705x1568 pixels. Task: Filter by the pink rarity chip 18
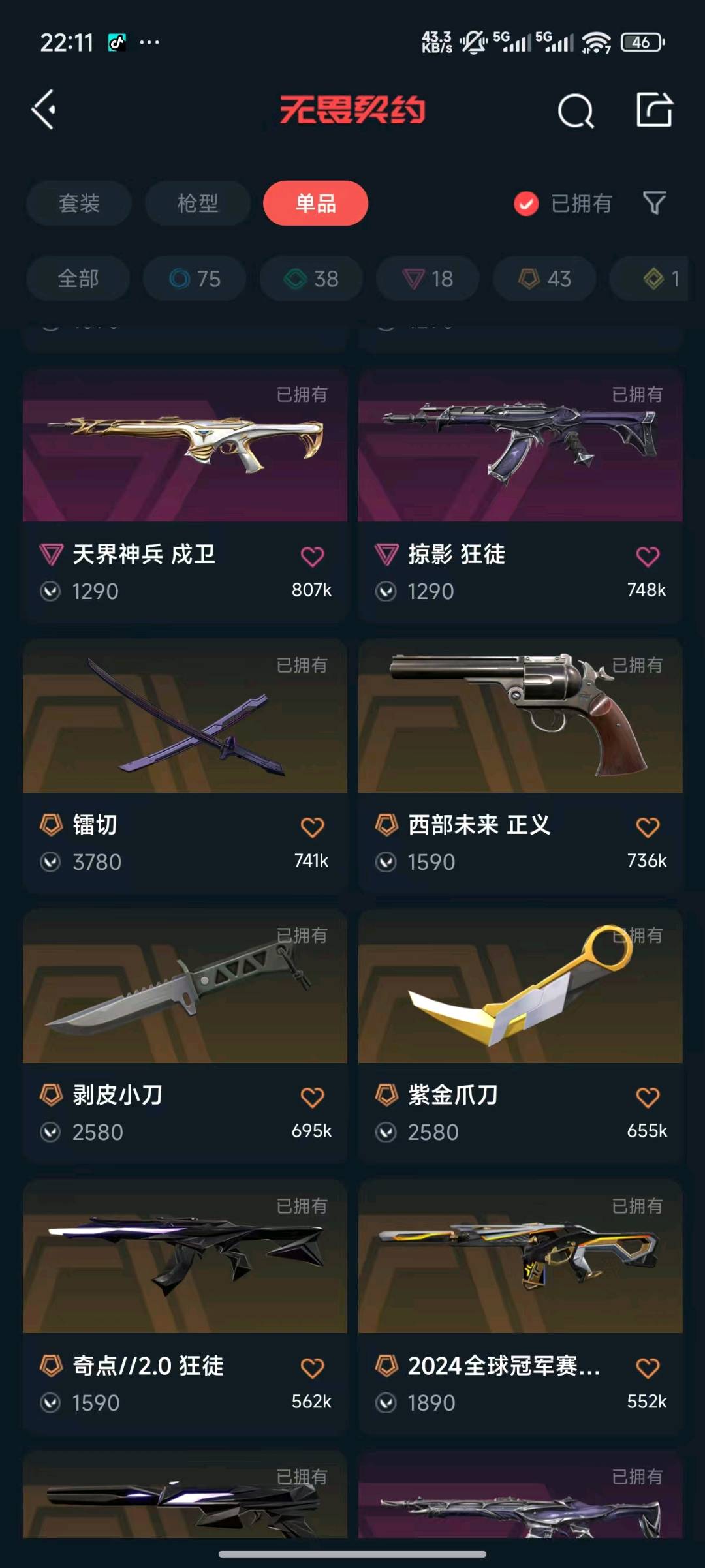(x=428, y=279)
